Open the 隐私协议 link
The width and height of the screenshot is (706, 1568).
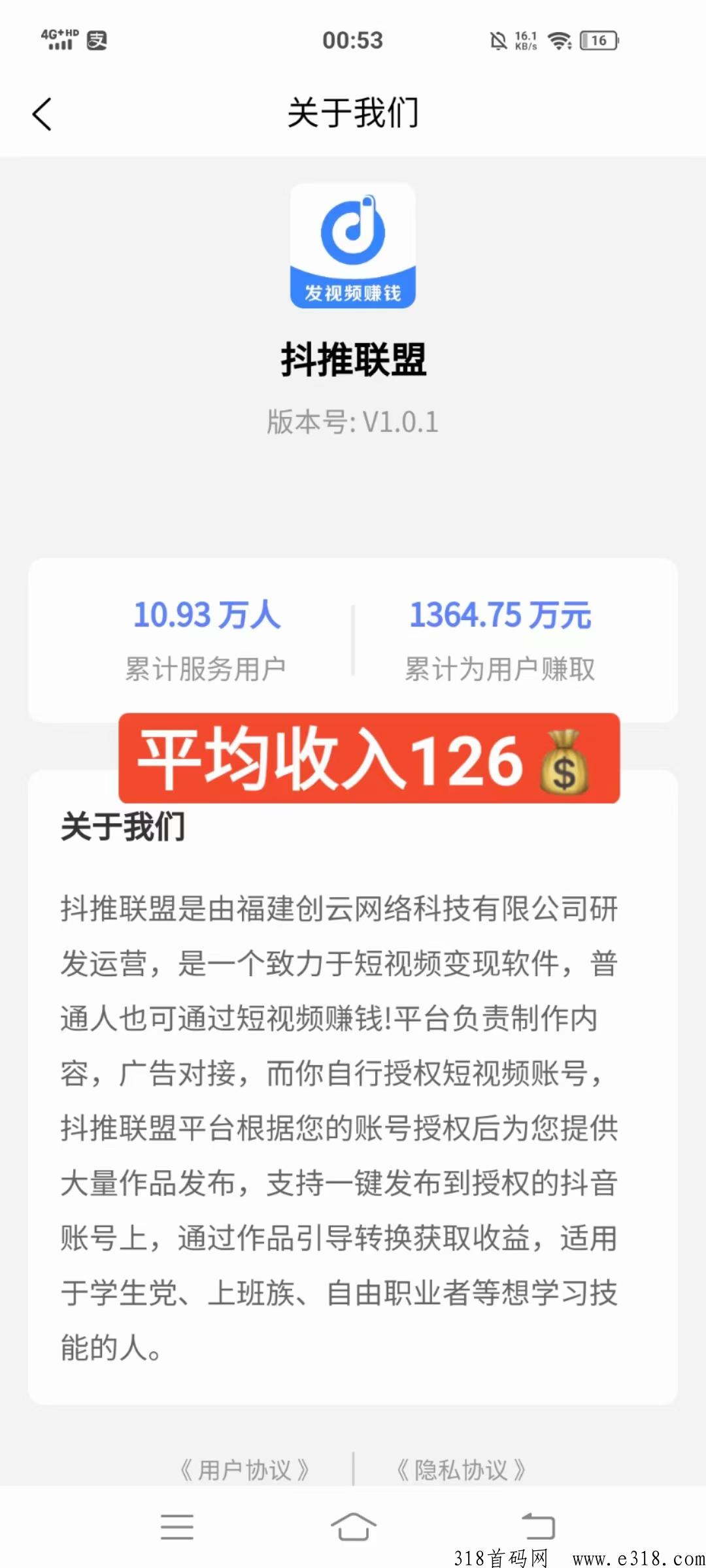(462, 1470)
